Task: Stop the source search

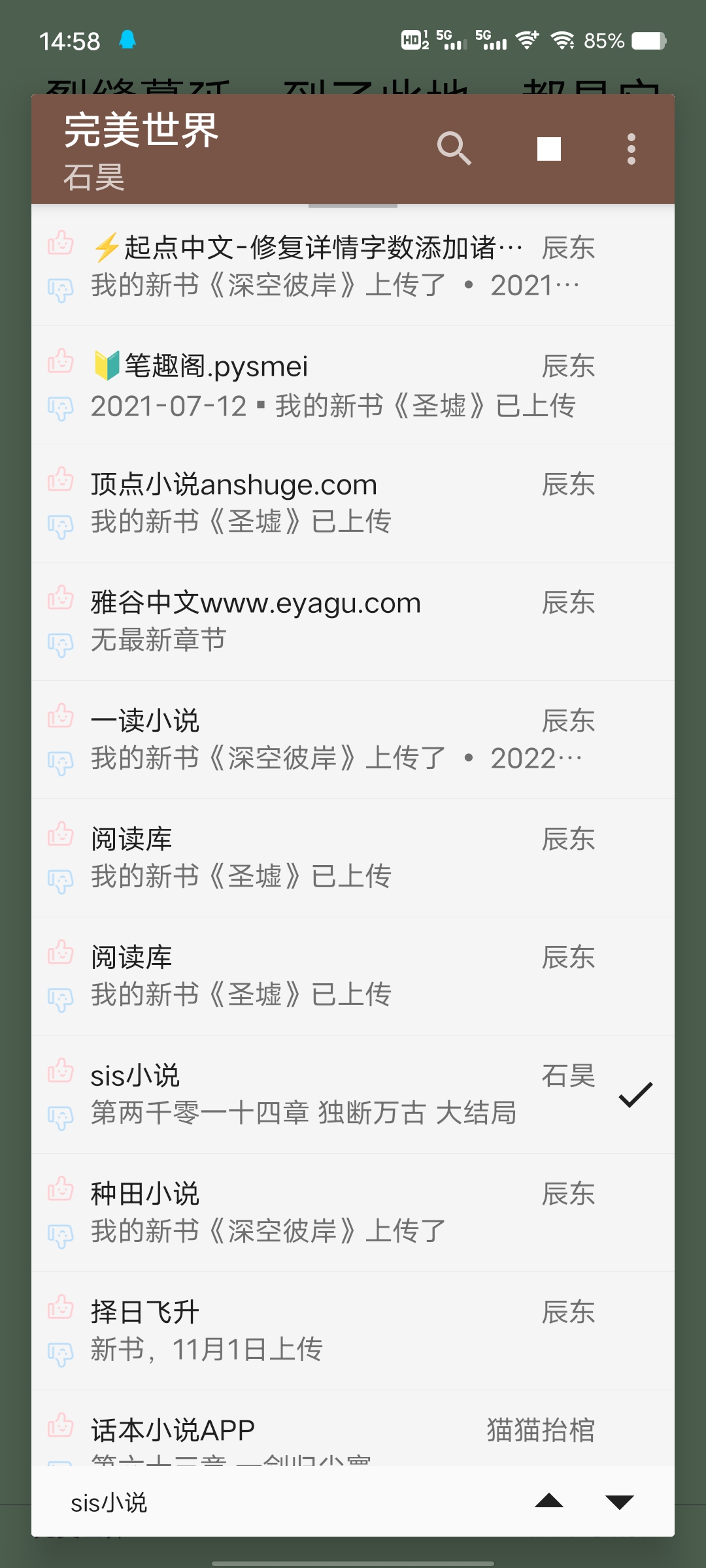Action: pyautogui.click(x=549, y=149)
